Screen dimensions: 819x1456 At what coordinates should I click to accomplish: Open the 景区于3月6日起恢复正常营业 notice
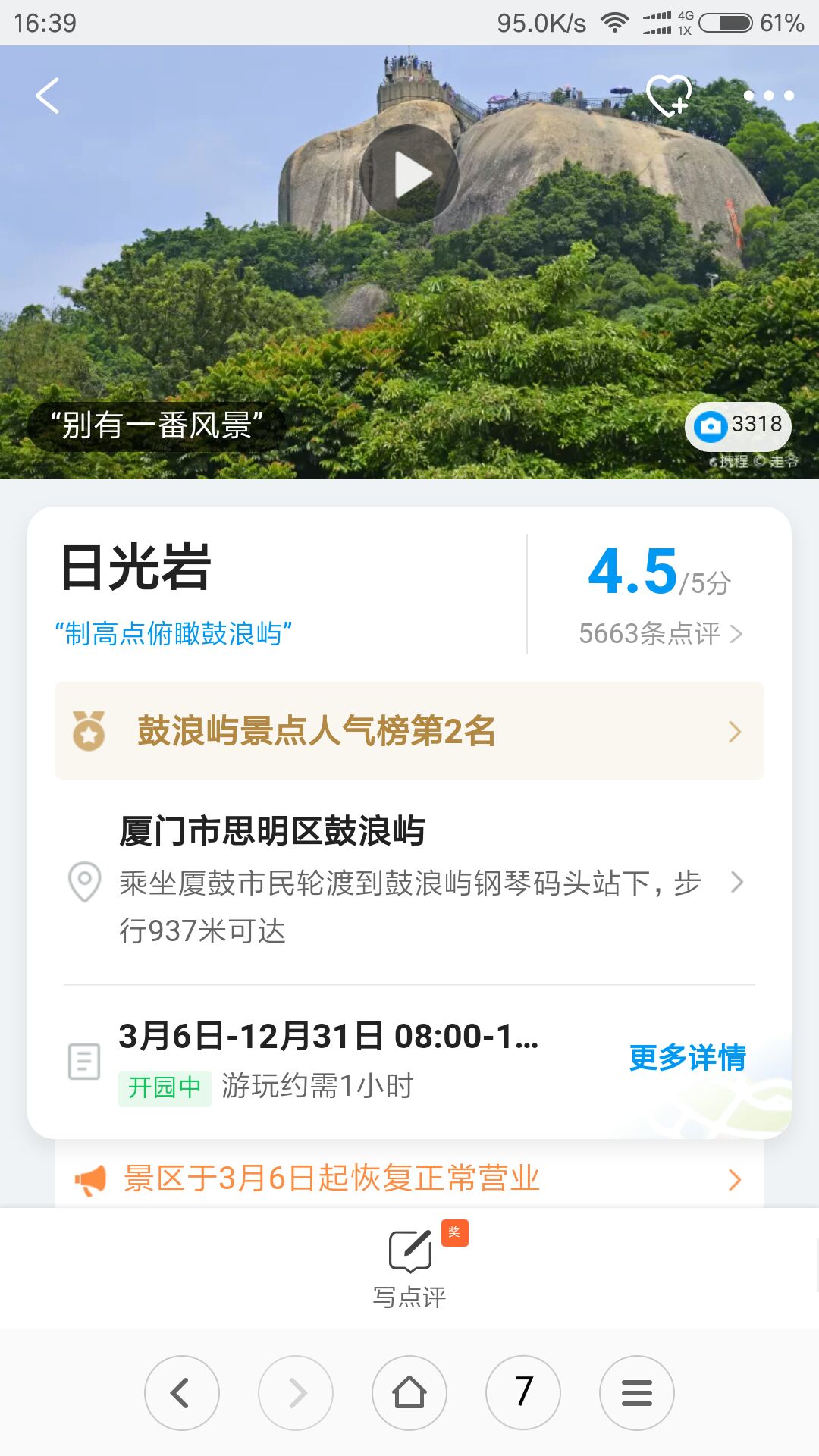(x=409, y=1179)
